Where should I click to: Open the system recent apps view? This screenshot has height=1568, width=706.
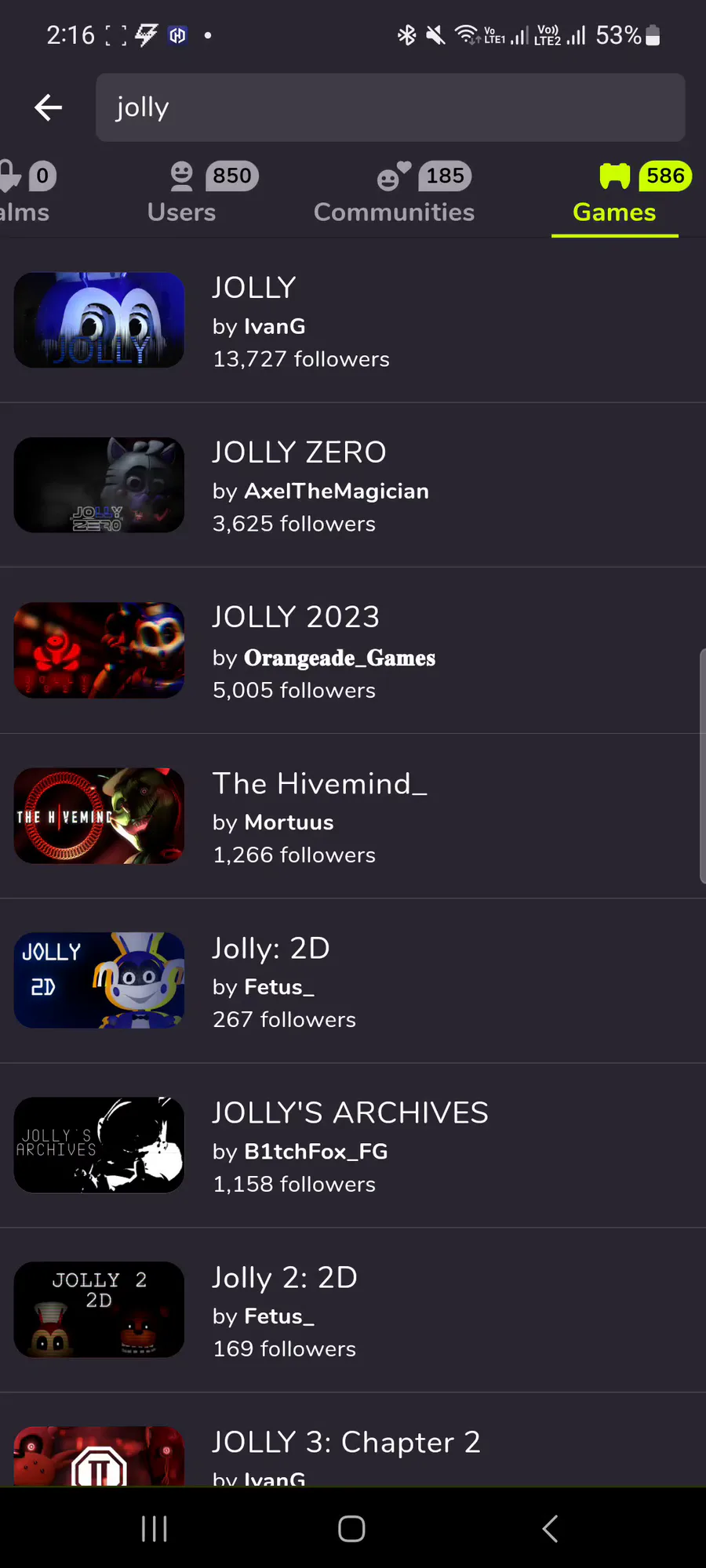point(155,1528)
